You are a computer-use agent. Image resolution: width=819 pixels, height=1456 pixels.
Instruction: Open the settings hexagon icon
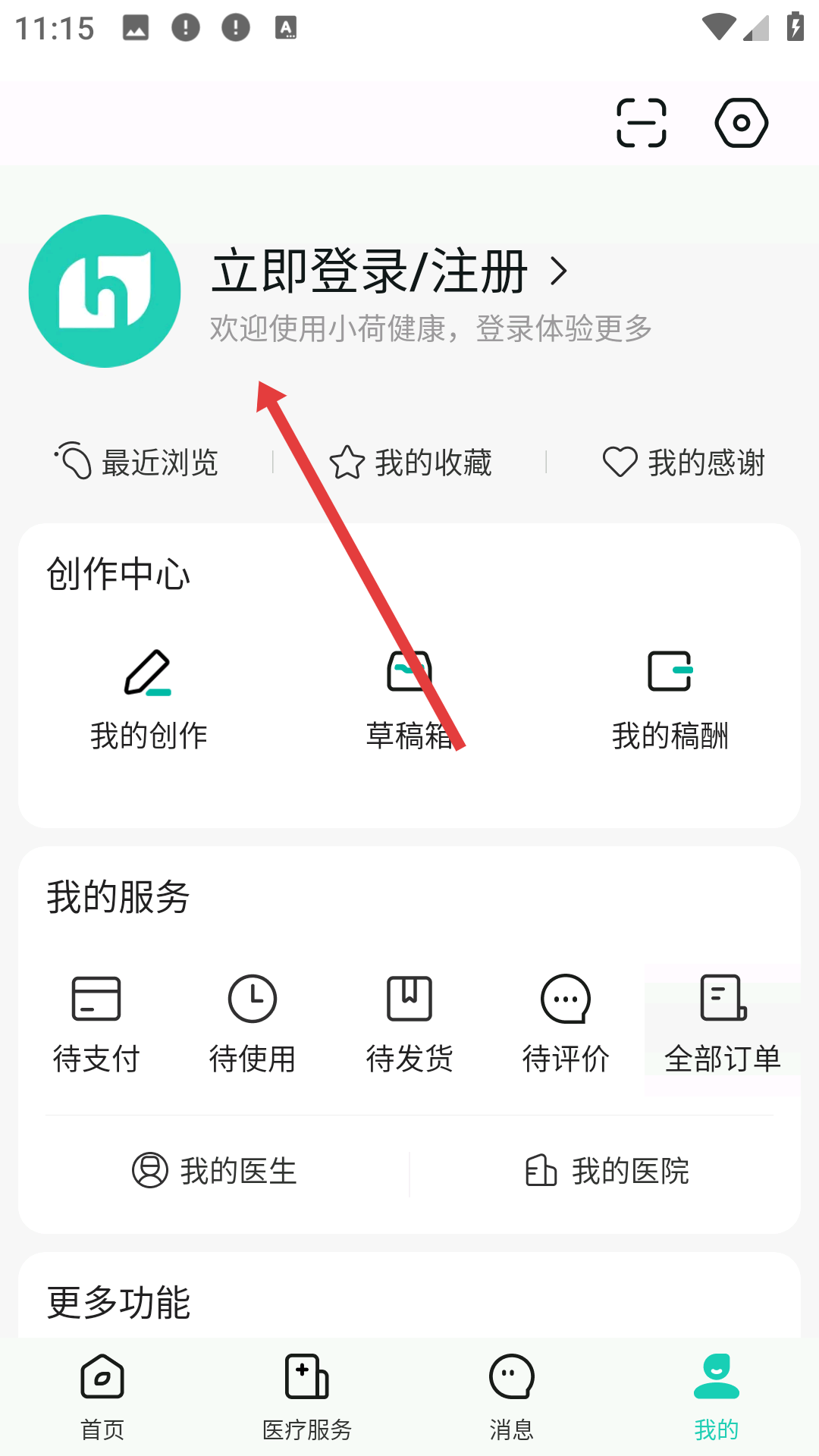pos(741,123)
